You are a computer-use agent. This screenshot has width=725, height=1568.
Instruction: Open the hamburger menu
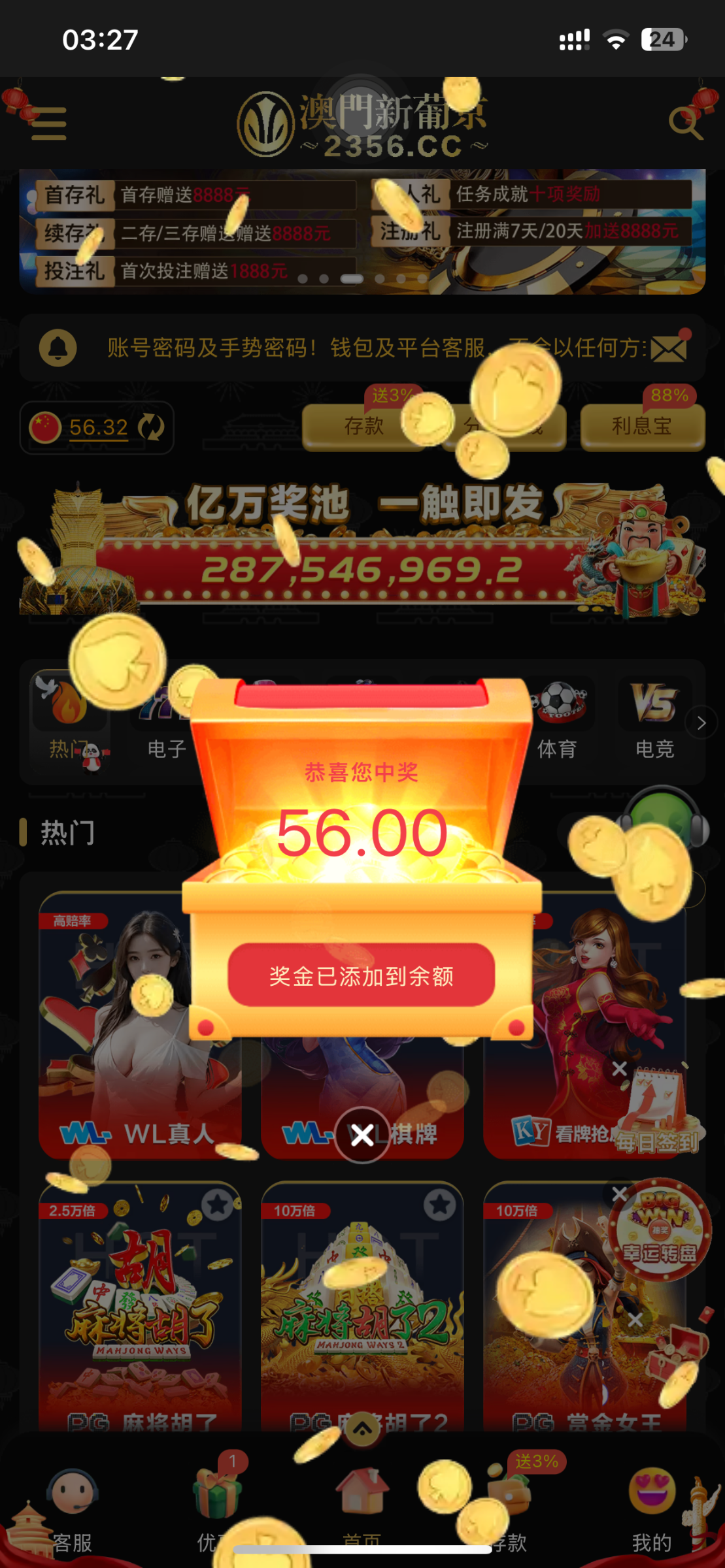pyautogui.click(x=49, y=123)
